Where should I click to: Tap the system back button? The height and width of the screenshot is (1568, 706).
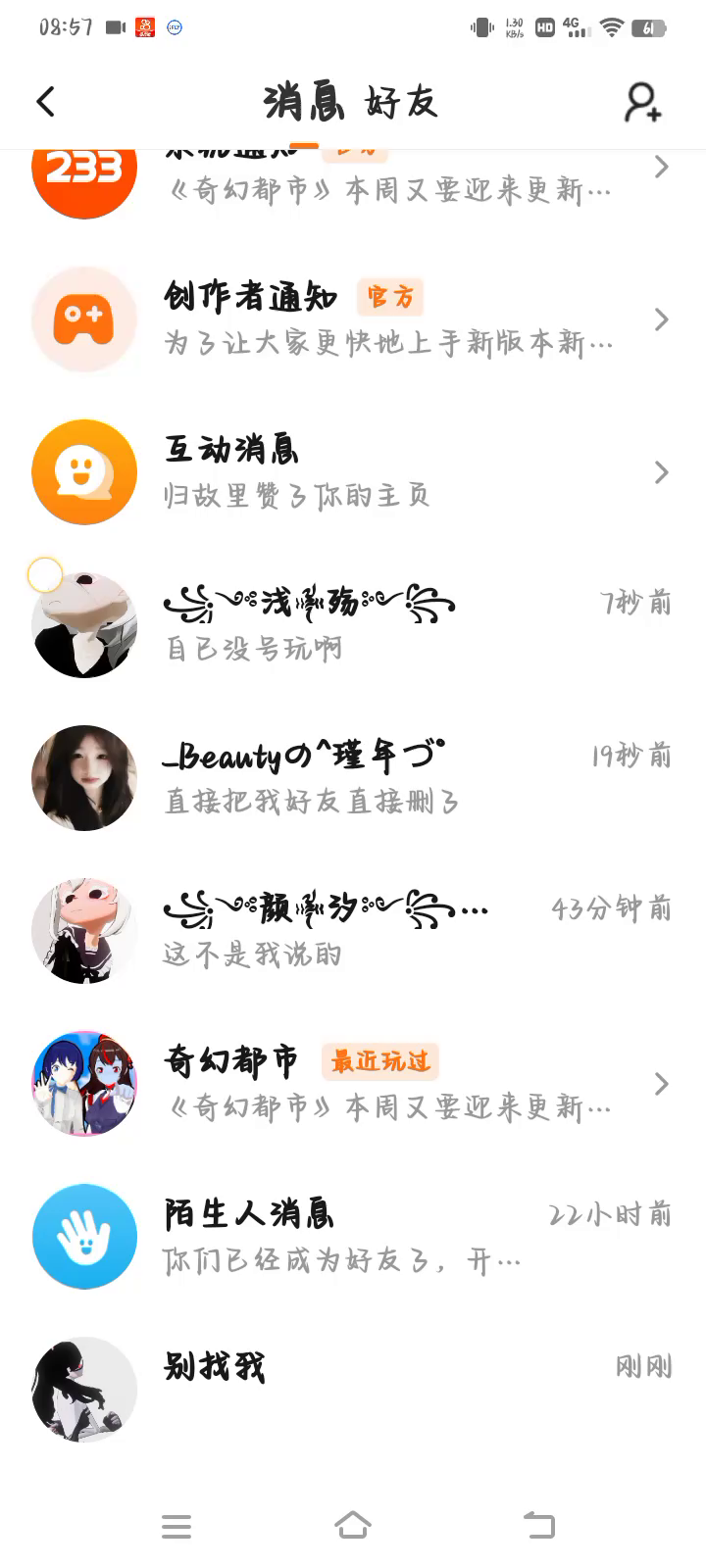pos(538,1525)
